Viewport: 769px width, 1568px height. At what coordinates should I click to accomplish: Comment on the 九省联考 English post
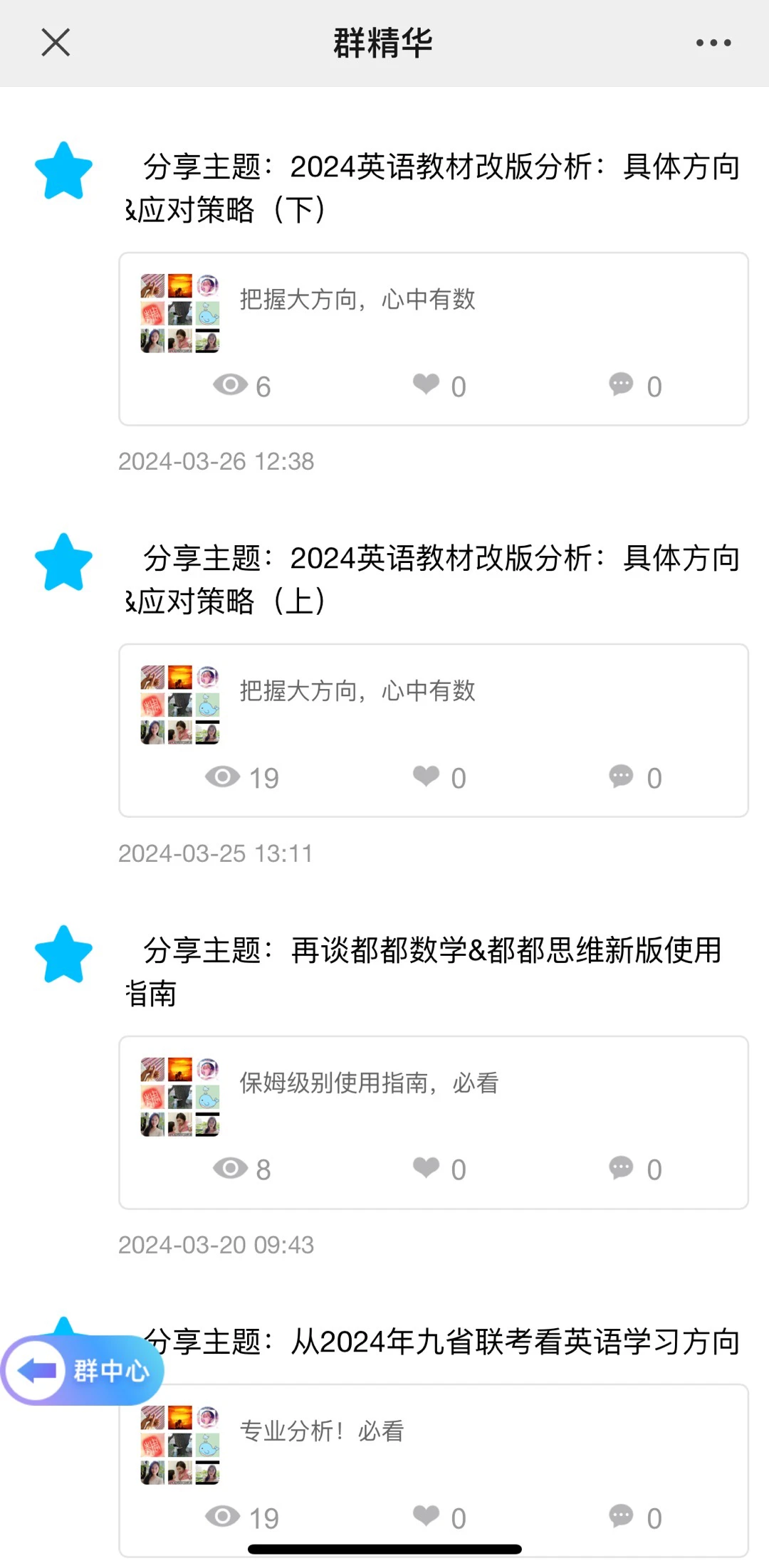coord(622,1516)
